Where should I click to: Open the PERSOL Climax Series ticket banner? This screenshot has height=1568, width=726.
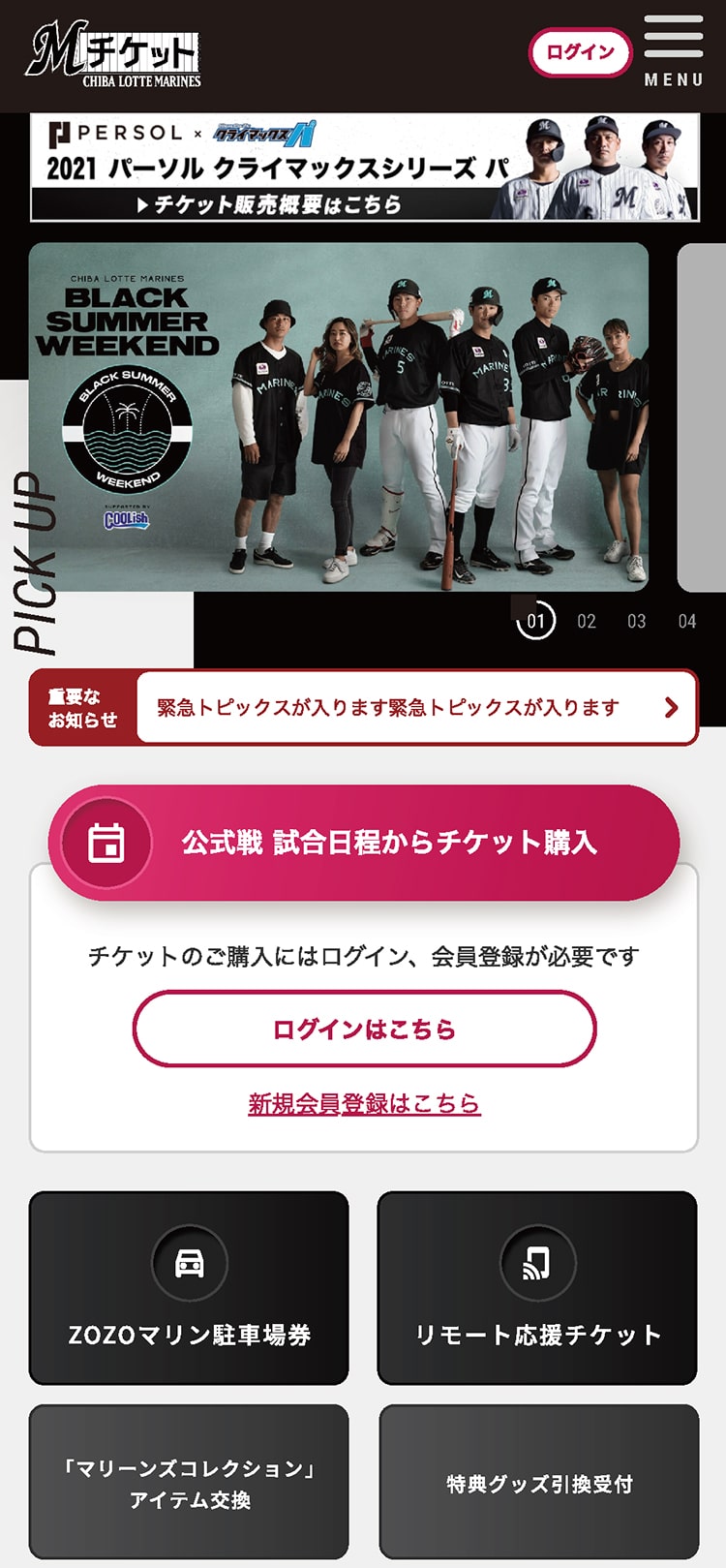click(364, 168)
